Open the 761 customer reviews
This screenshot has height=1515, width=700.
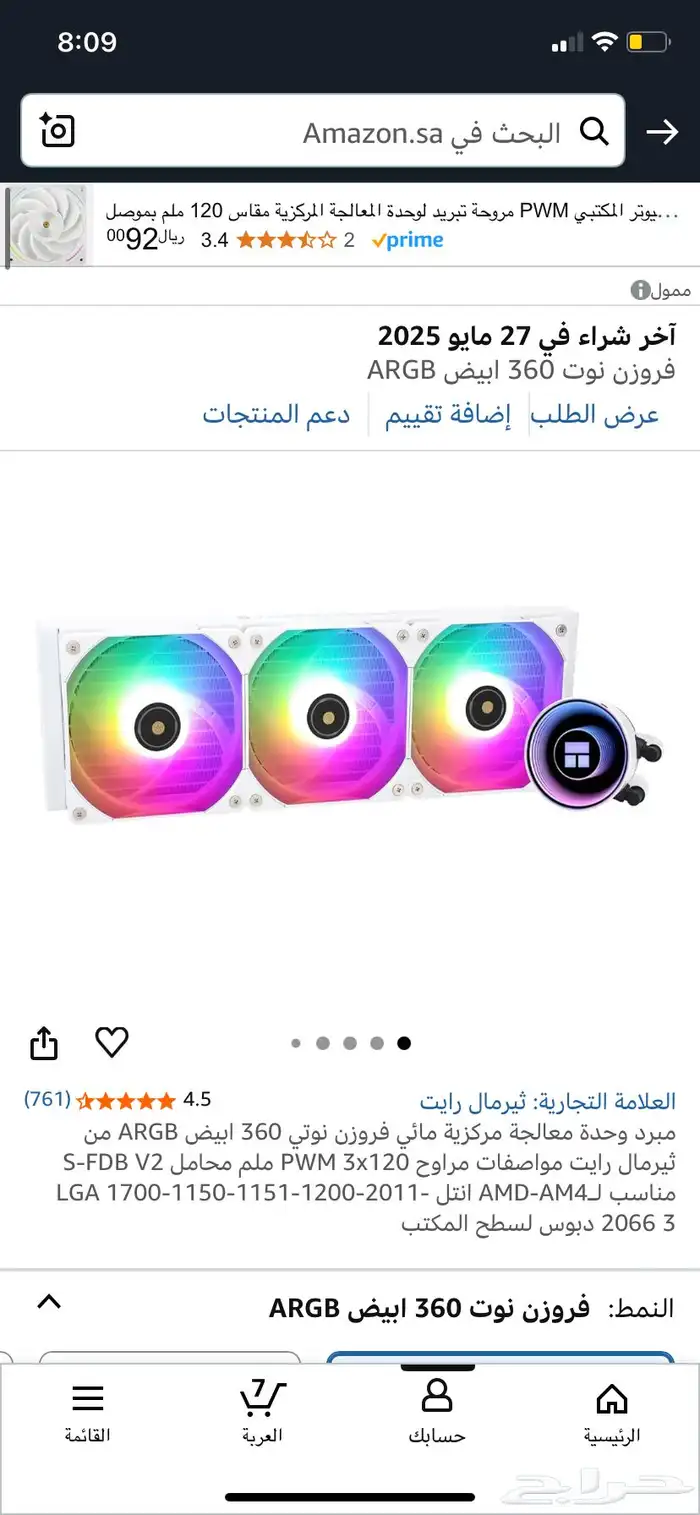[x=47, y=1099]
